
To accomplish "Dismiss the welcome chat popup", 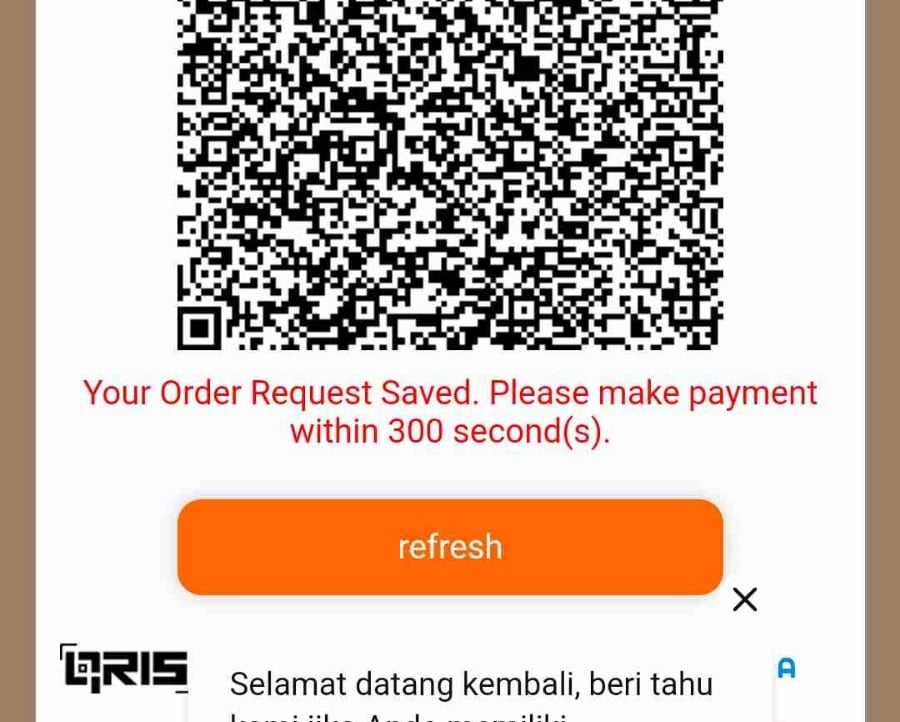I will tap(745, 599).
